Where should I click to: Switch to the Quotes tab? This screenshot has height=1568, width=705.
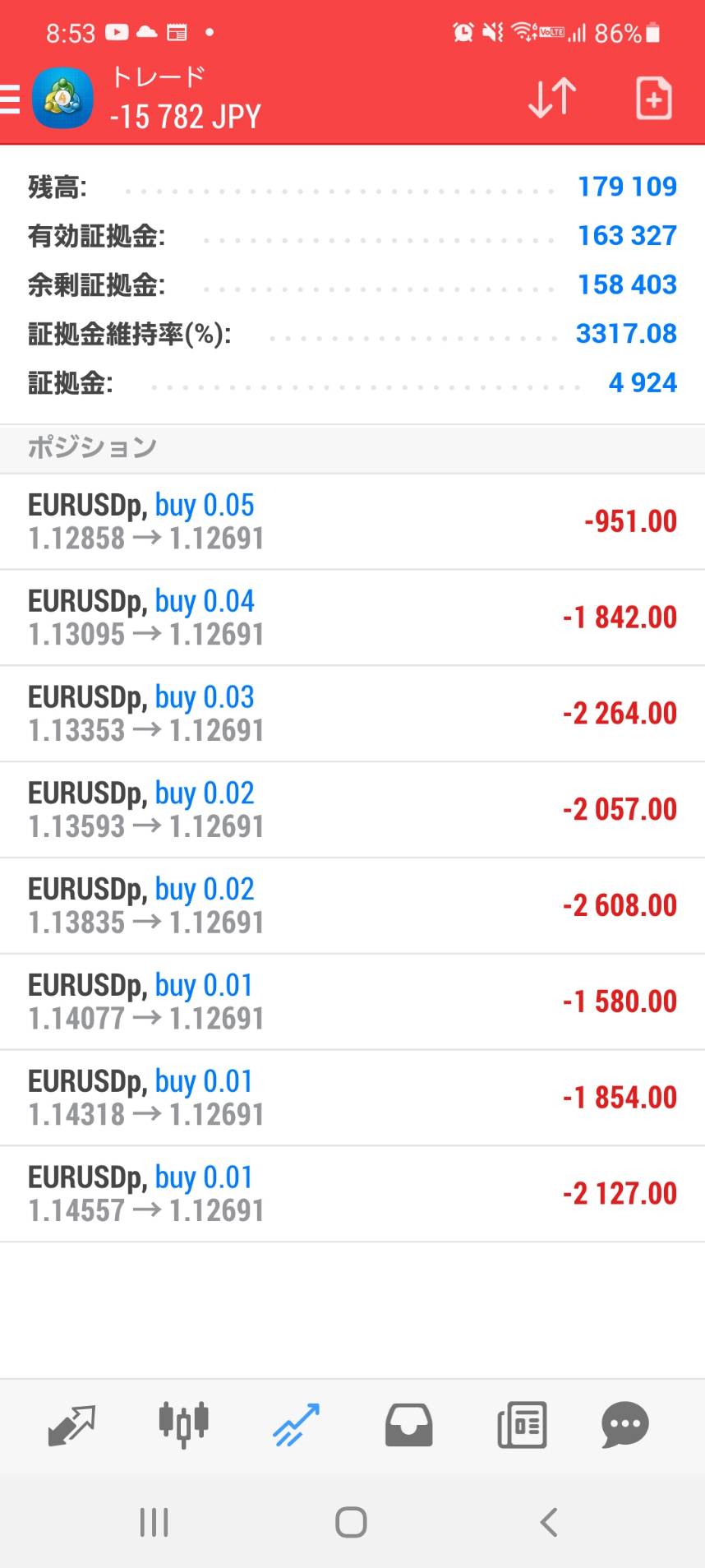coord(71,1425)
